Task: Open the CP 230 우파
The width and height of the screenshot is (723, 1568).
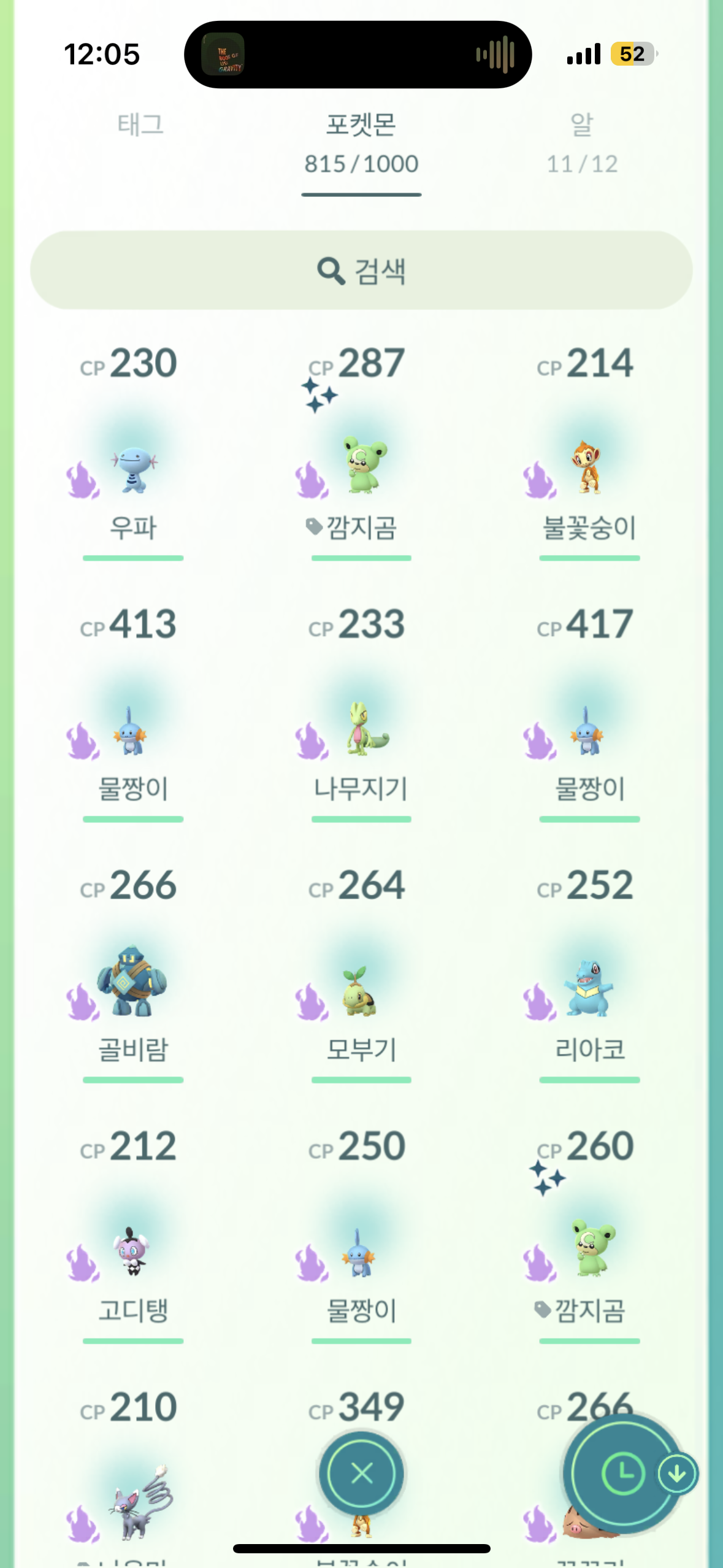Action: [133, 471]
